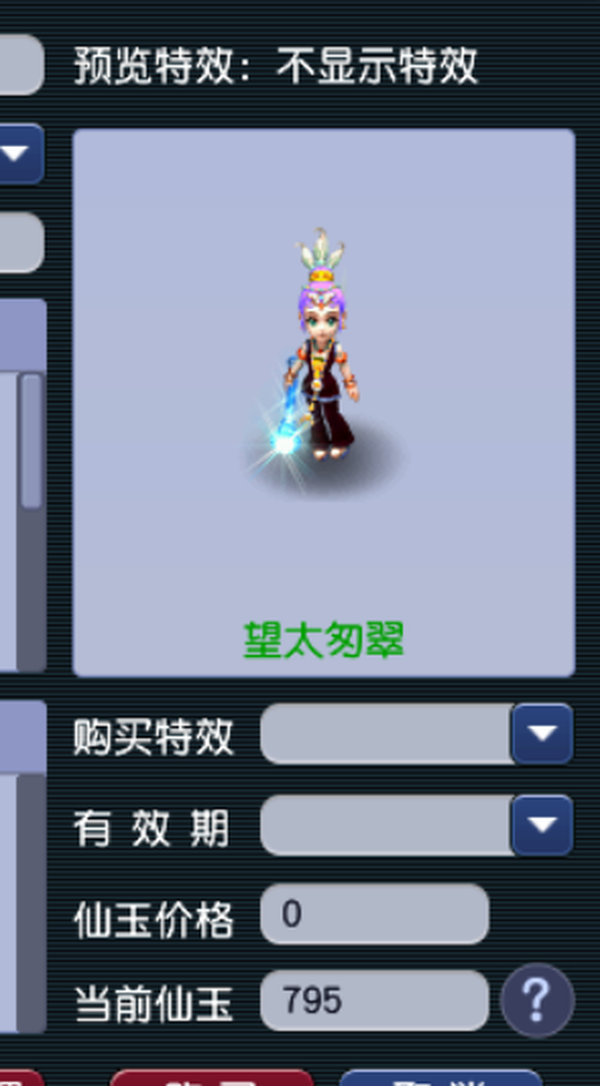Expand the 有效期 dropdown
Viewport: 600px width, 1086px height.
[542, 824]
